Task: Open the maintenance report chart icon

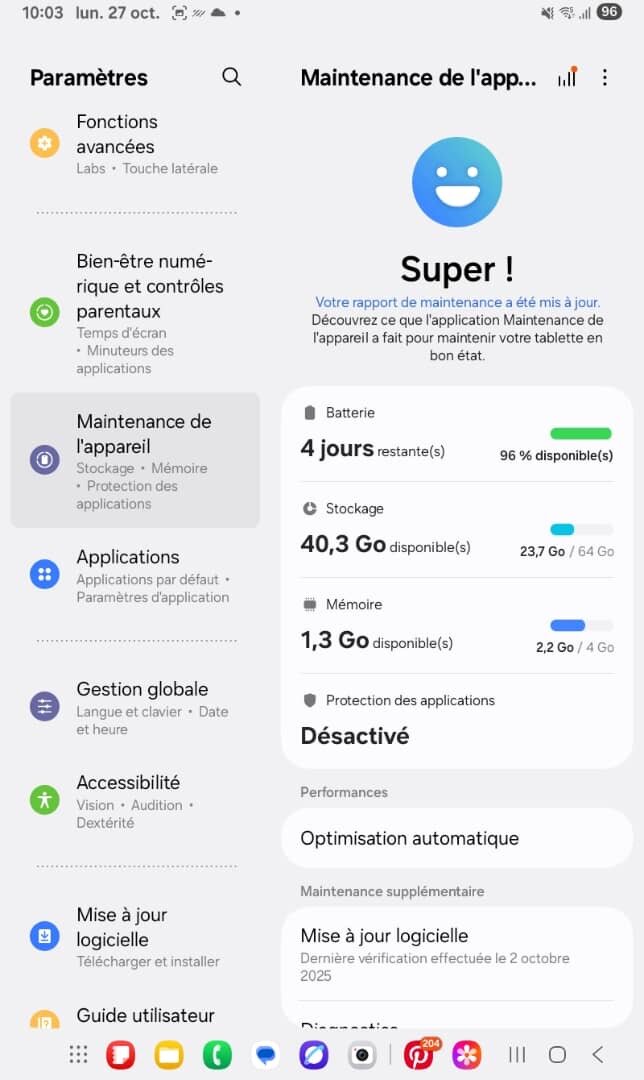Action: (567, 77)
